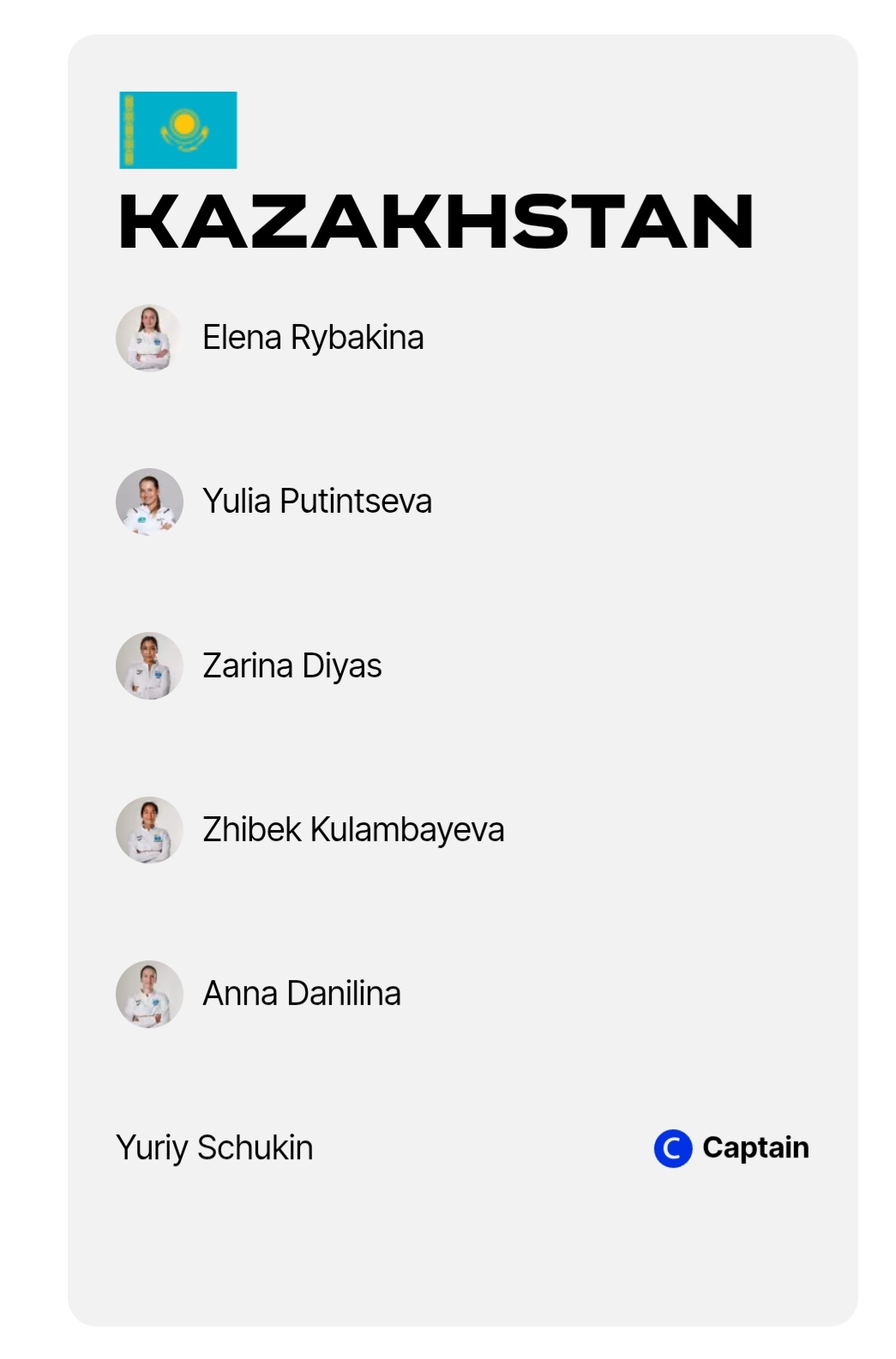The width and height of the screenshot is (896, 1359).
Task: Tap Anna Danilina's row
Action: pos(301,994)
